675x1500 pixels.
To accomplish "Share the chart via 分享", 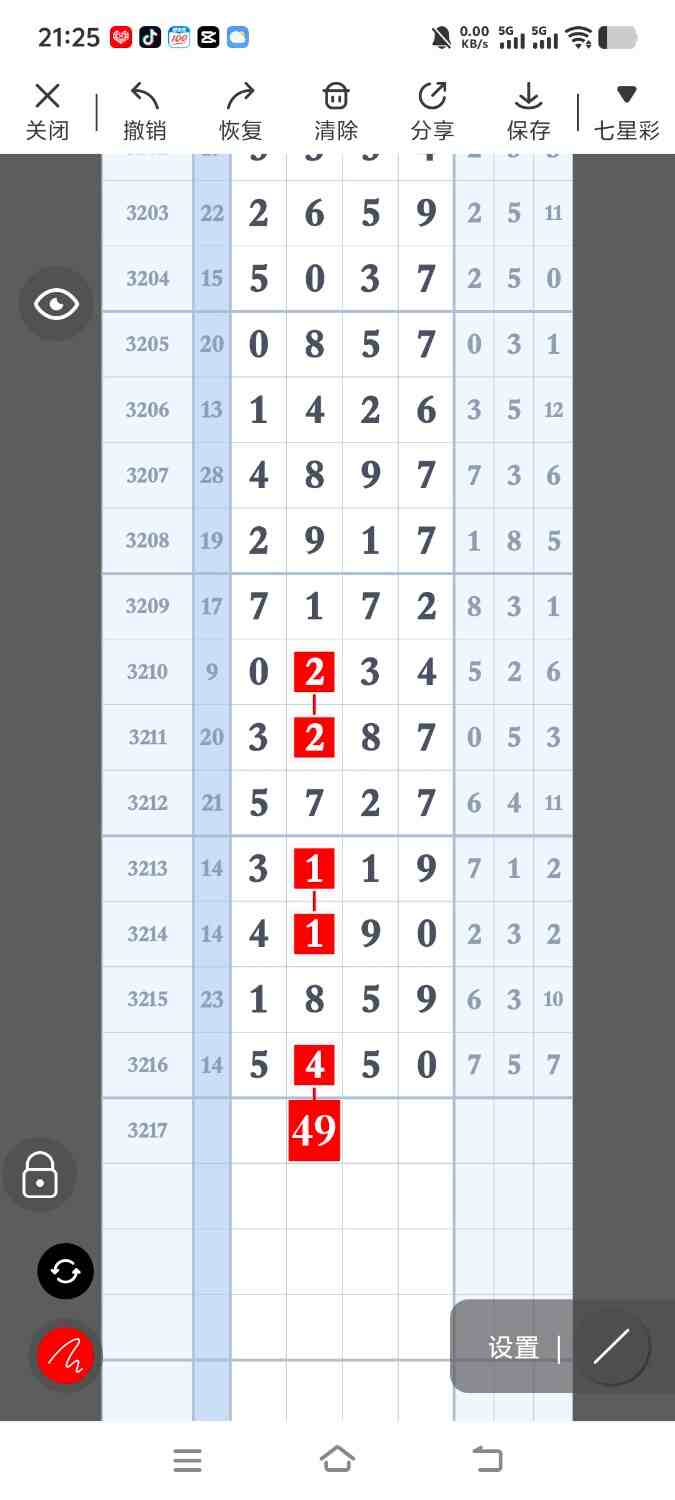I will (432, 111).
